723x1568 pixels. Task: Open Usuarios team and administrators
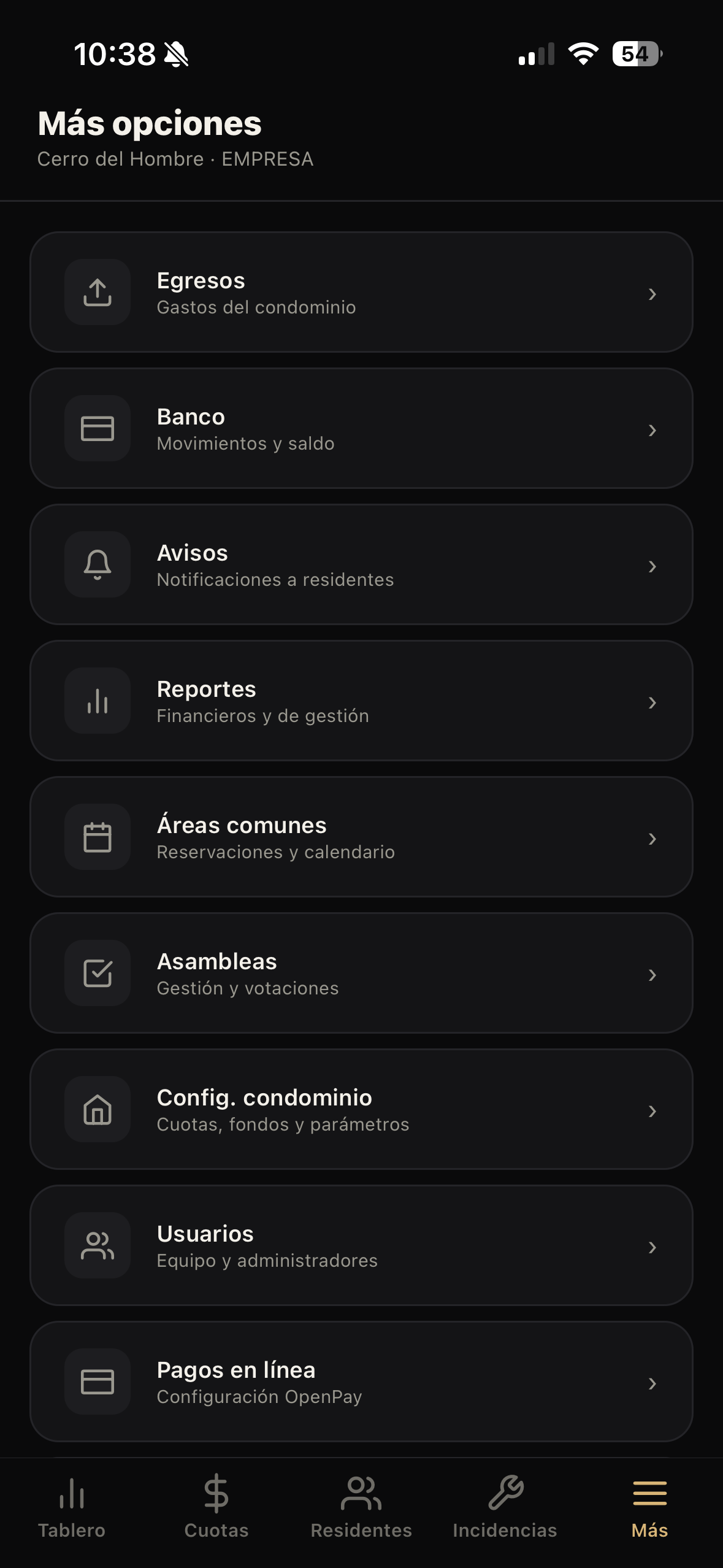tap(361, 1245)
